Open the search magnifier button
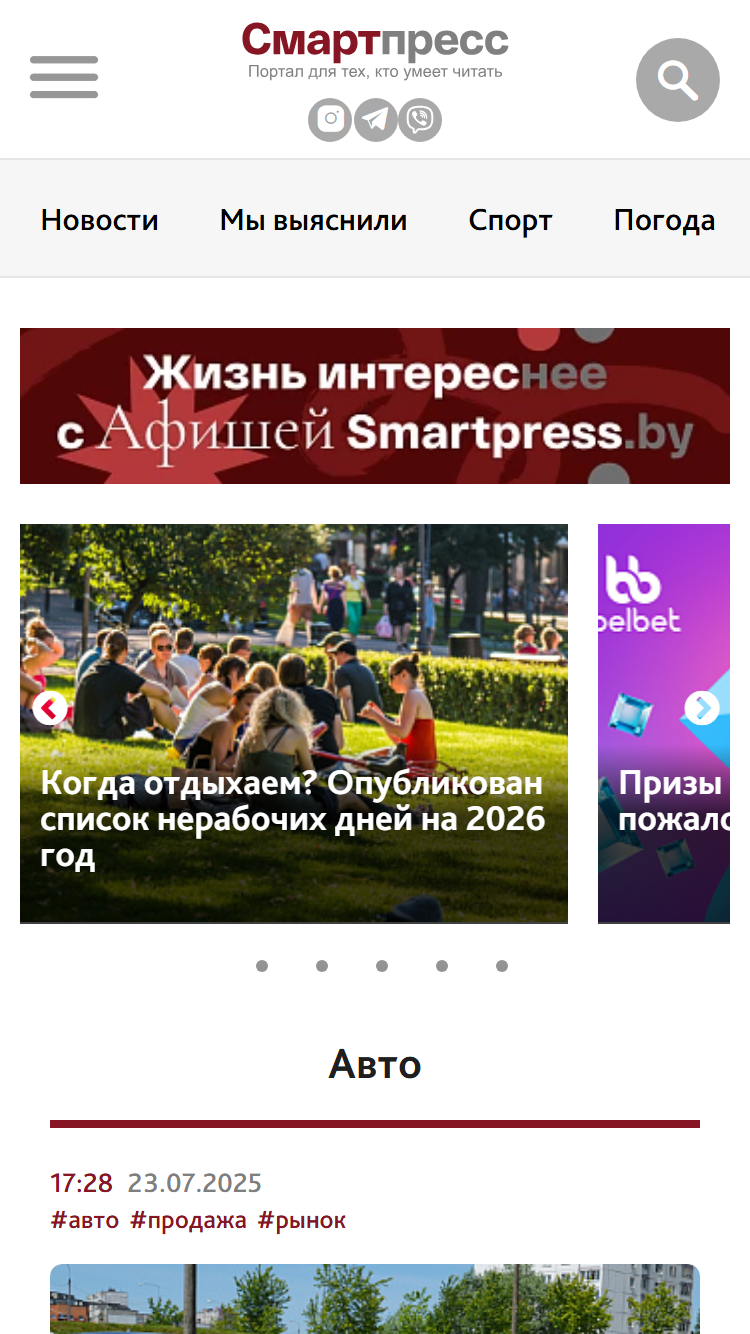This screenshot has height=1334, width=750. tap(678, 80)
